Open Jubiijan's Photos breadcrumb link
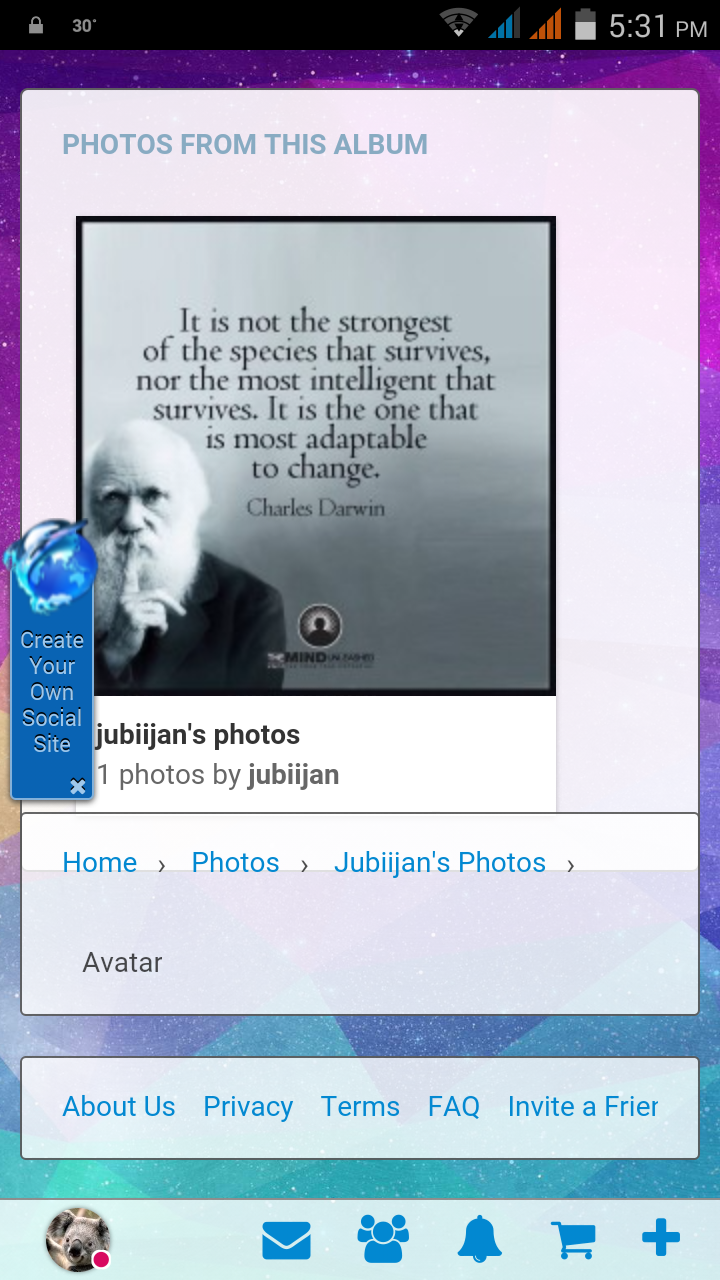 point(440,863)
